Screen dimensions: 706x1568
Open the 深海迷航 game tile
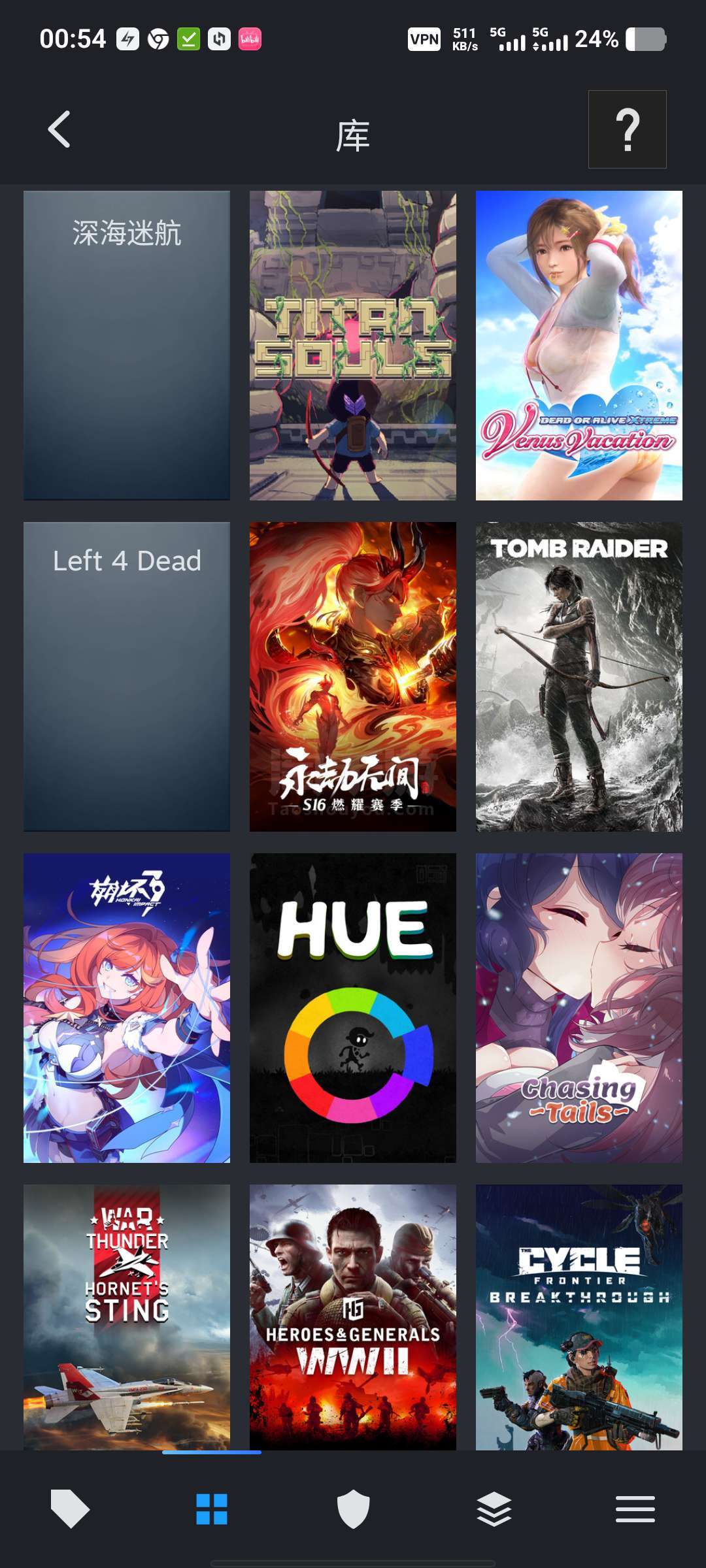click(x=127, y=346)
